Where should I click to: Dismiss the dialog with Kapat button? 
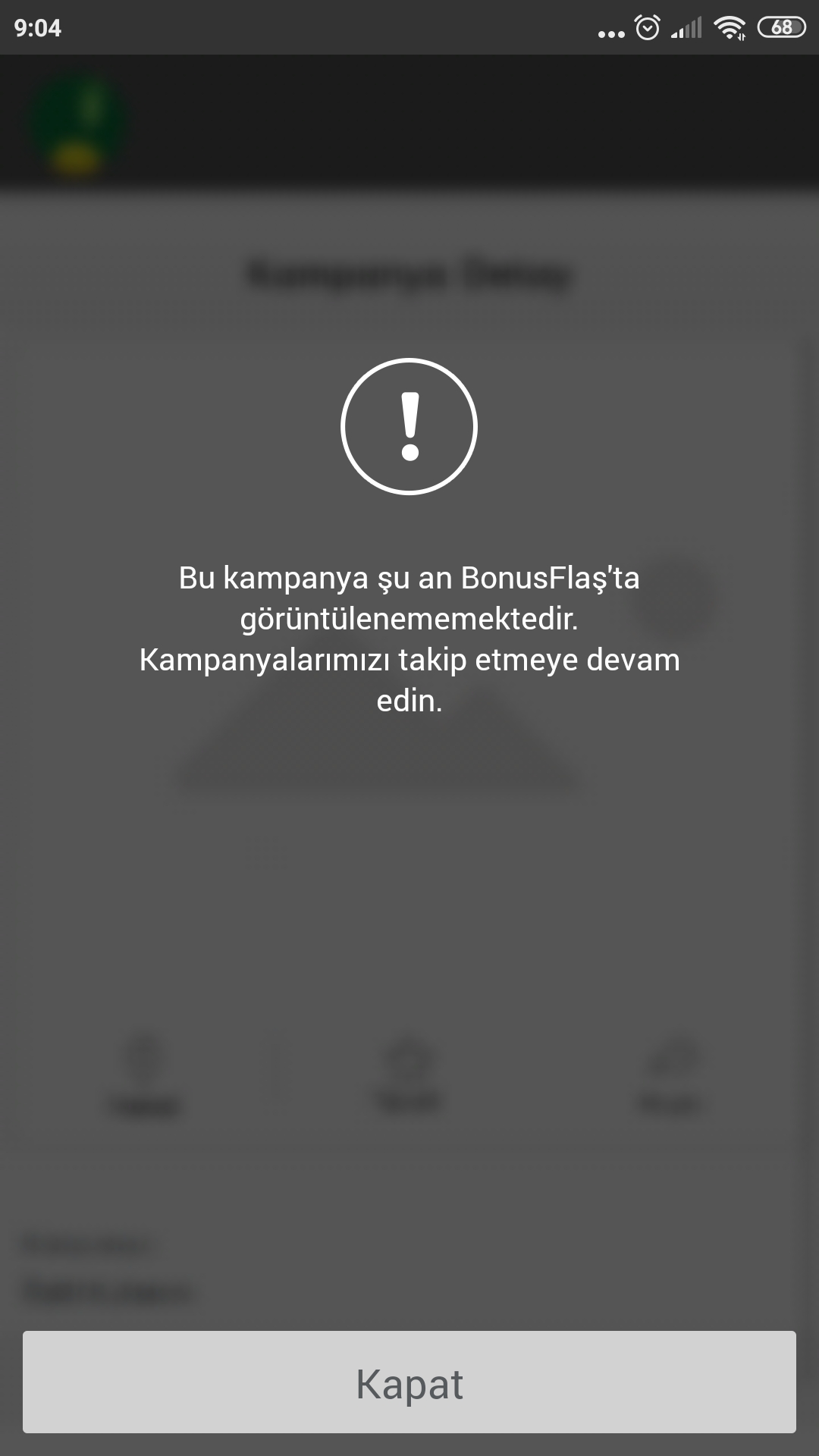pyautogui.click(x=409, y=1382)
